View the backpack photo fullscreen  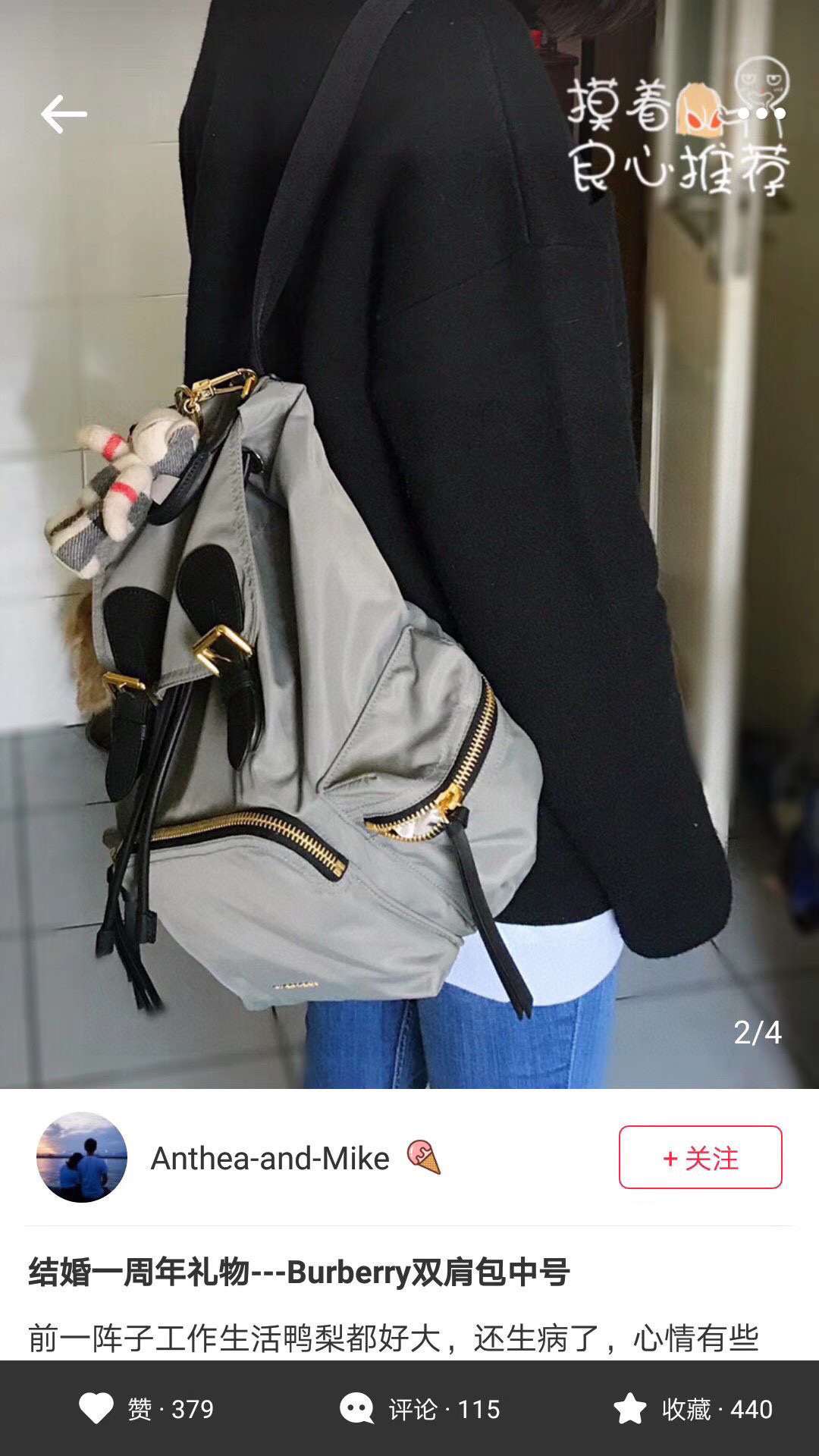coord(409,607)
